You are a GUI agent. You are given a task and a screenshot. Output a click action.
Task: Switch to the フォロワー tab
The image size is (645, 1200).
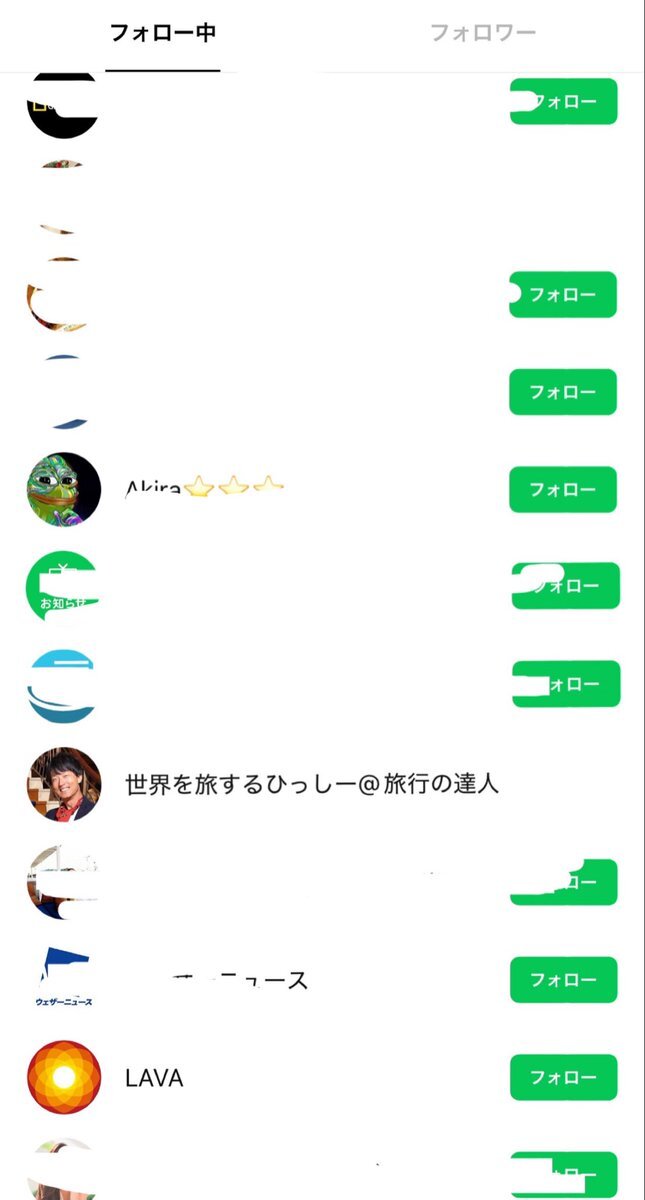pyautogui.click(x=483, y=33)
